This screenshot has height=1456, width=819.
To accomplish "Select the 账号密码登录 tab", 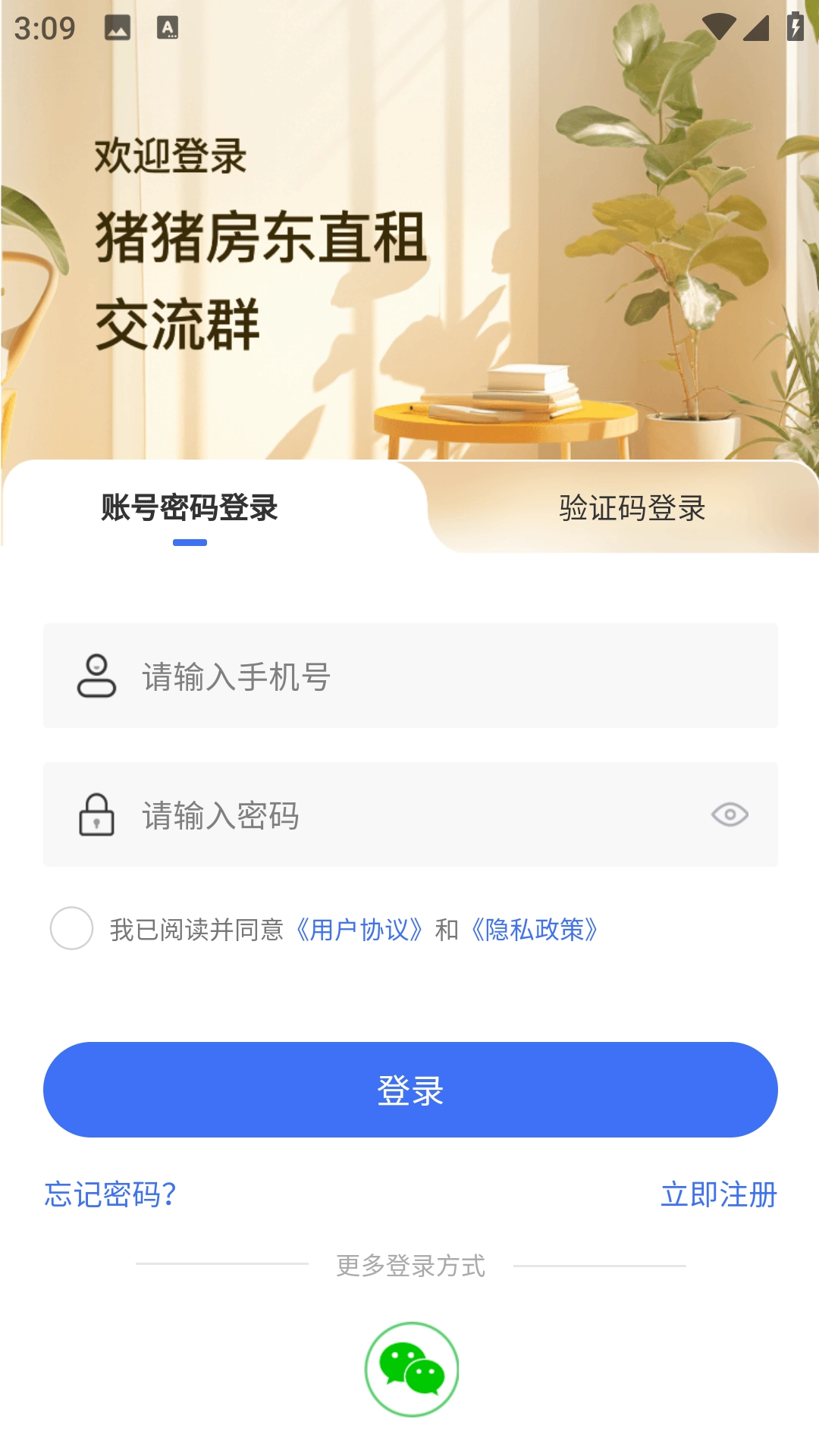I will point(190,507).
